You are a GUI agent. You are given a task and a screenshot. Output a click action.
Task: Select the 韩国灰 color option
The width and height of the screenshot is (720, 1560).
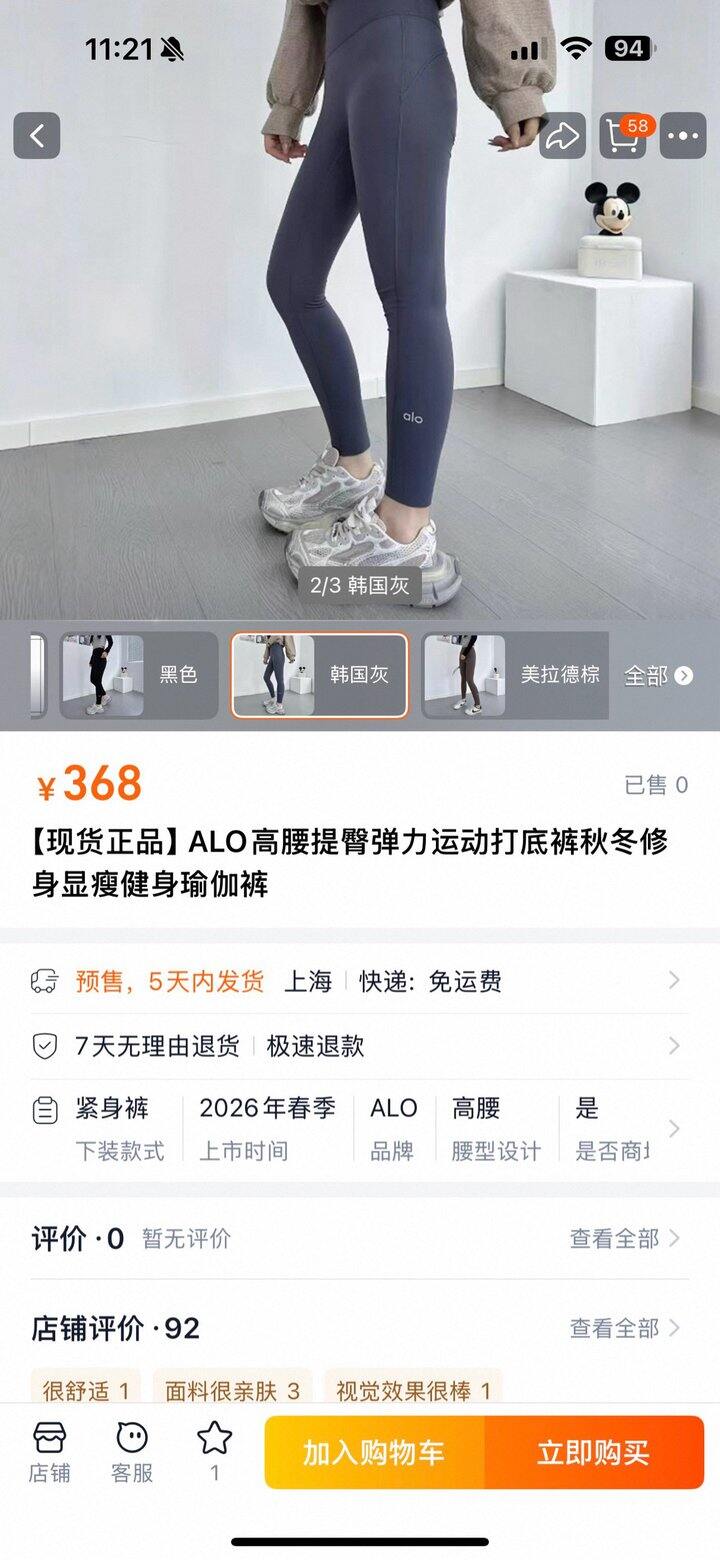[320, 675]
